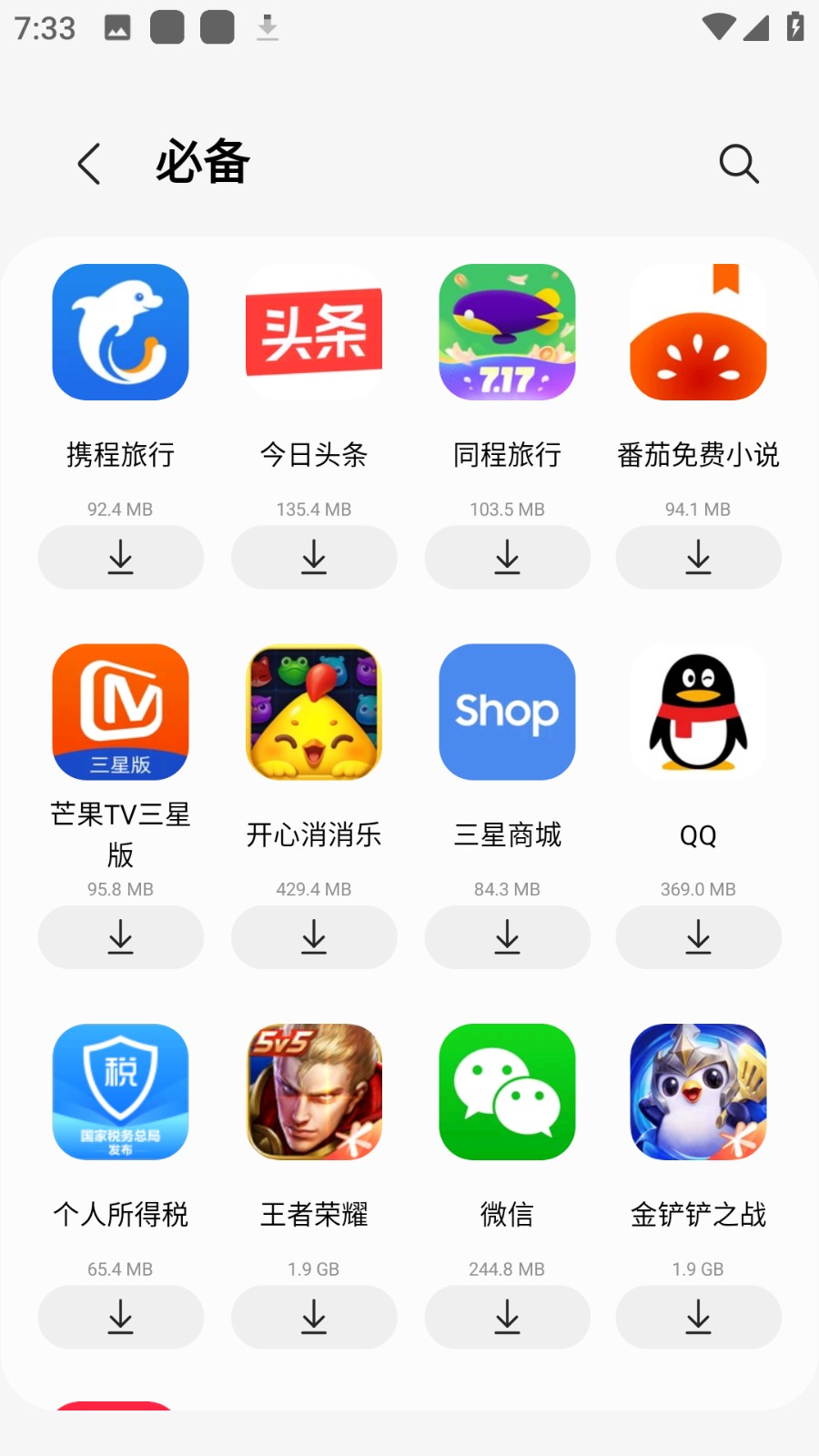Tap the back arrow next to 必备

click(86, 164)
